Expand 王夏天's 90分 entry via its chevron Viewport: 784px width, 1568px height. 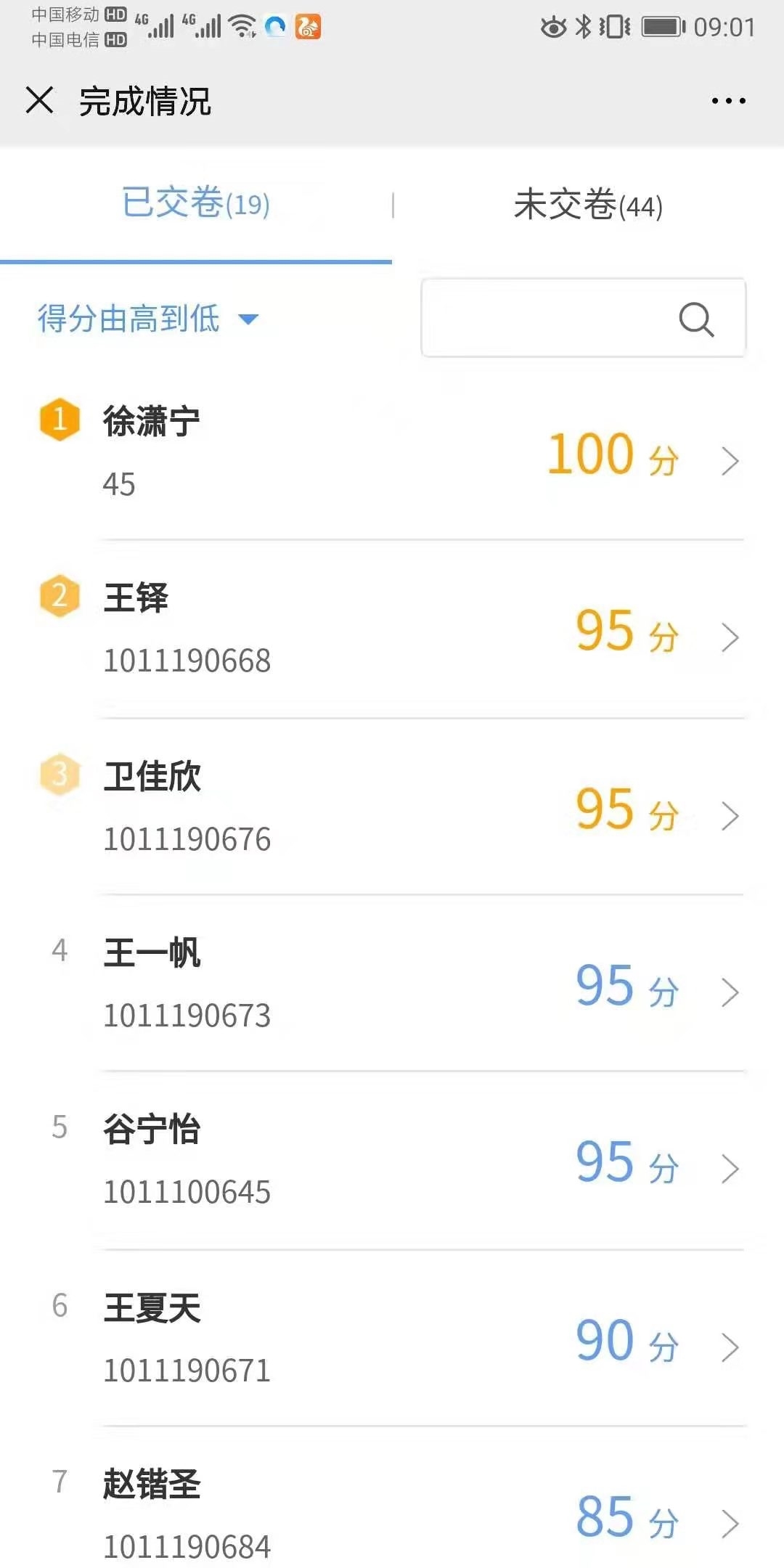[x=730, y=1348]
